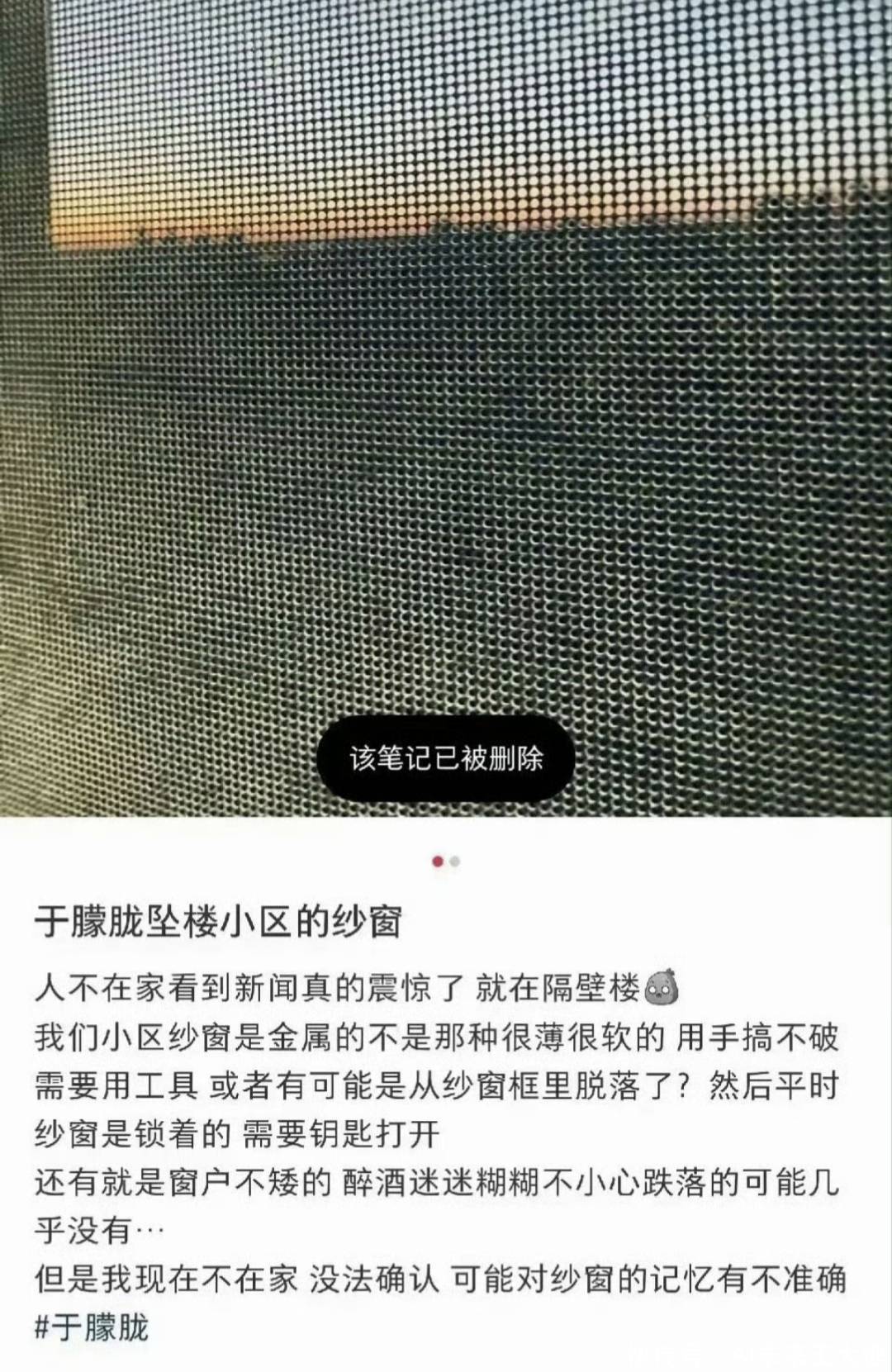
Task: Tap the #于朦胧 hashtag link
Action: point(91,1328)
